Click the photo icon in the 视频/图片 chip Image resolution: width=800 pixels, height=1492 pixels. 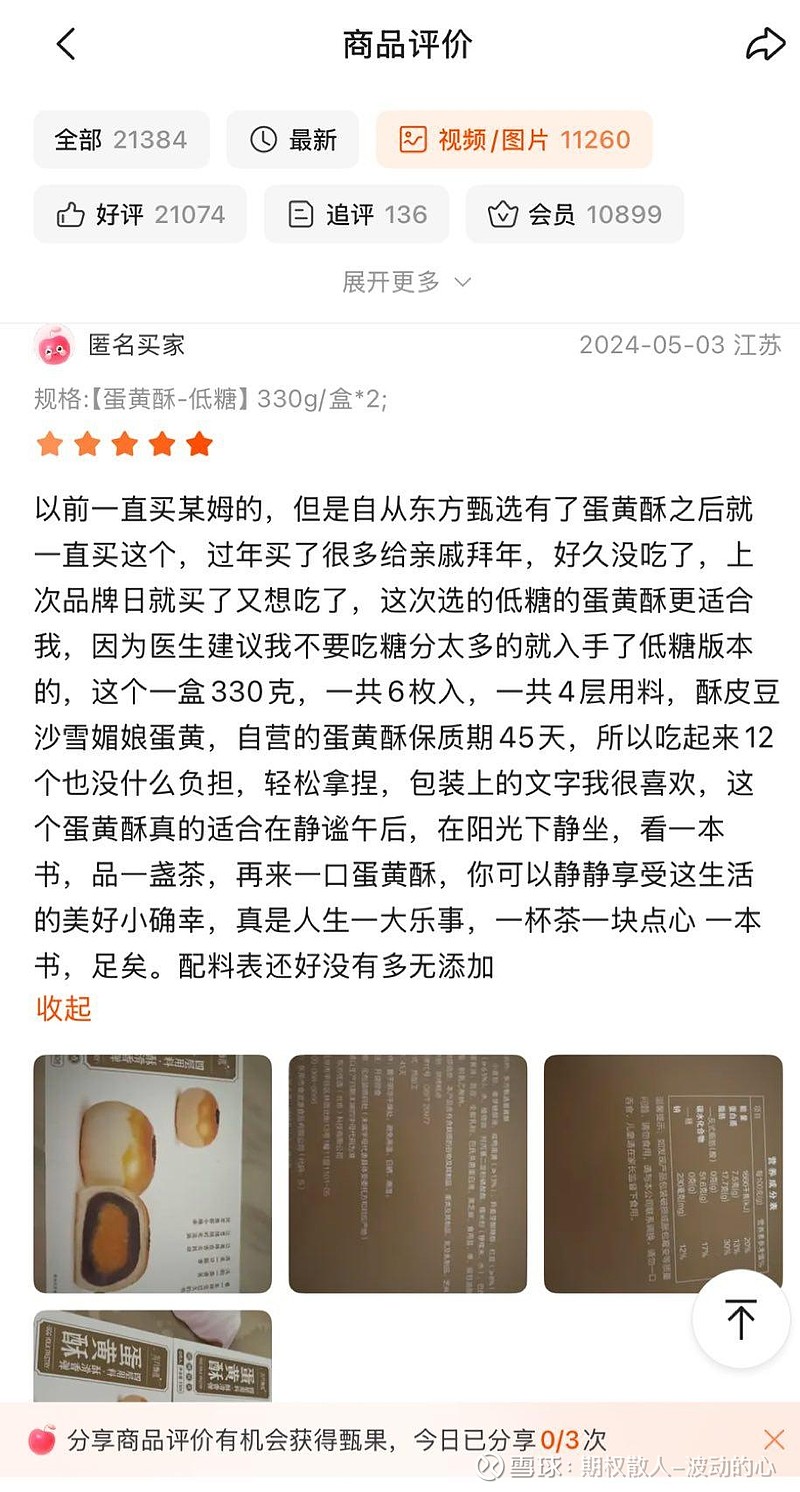point(413,140)
